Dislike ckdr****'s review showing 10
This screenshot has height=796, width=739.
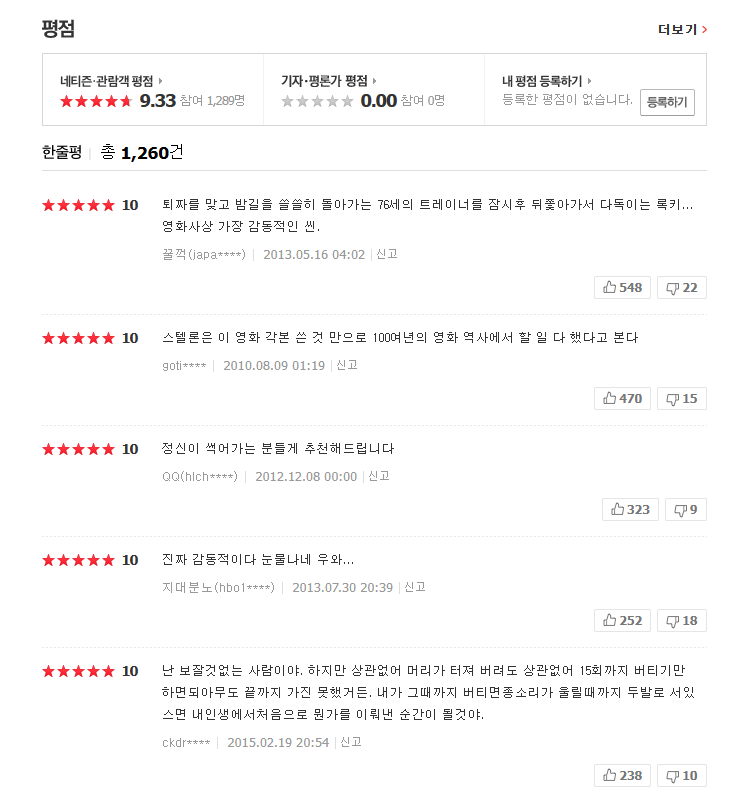pos(681,776)
